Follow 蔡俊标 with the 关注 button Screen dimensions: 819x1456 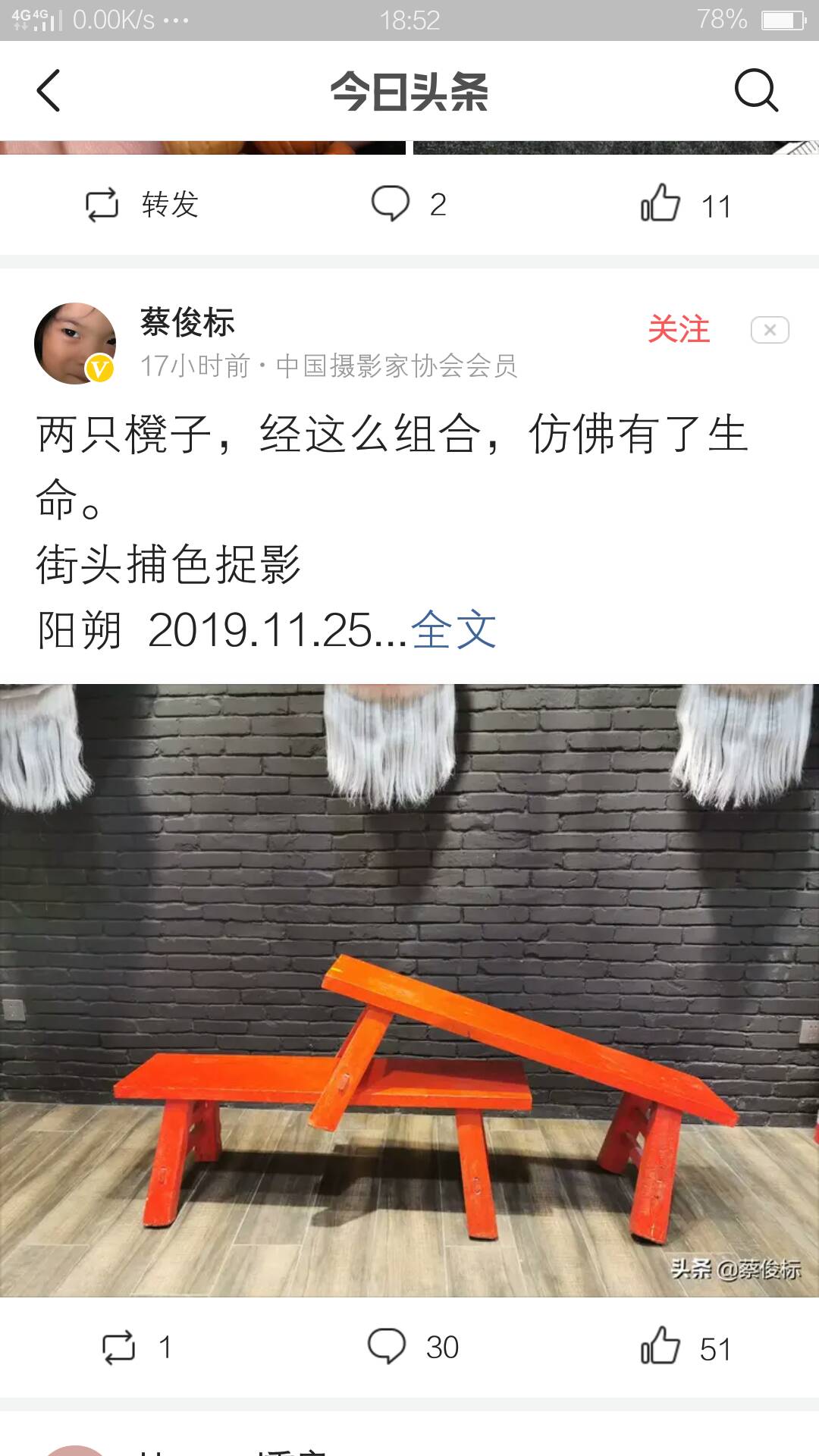click(x=679, y=330)
